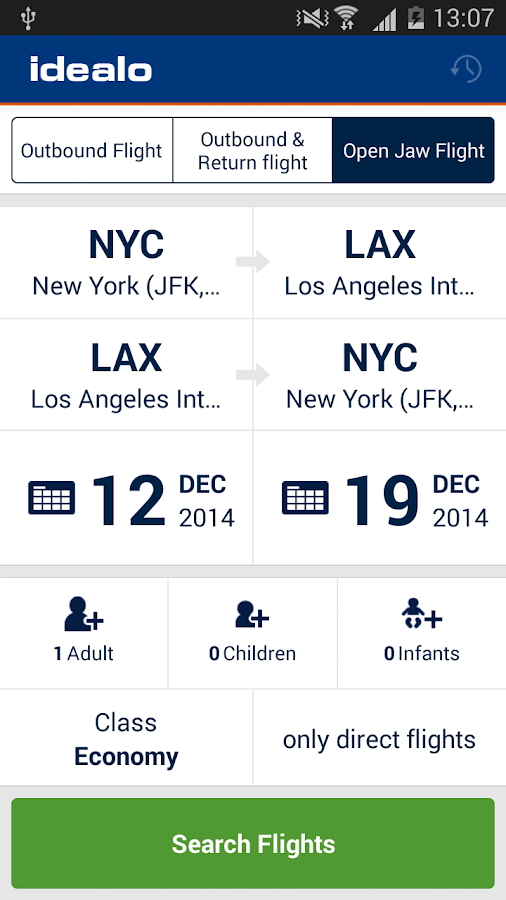Change second leg destination NYC
Image resolution: width=506 pixels, height=900 pixels.
(380, 374)
